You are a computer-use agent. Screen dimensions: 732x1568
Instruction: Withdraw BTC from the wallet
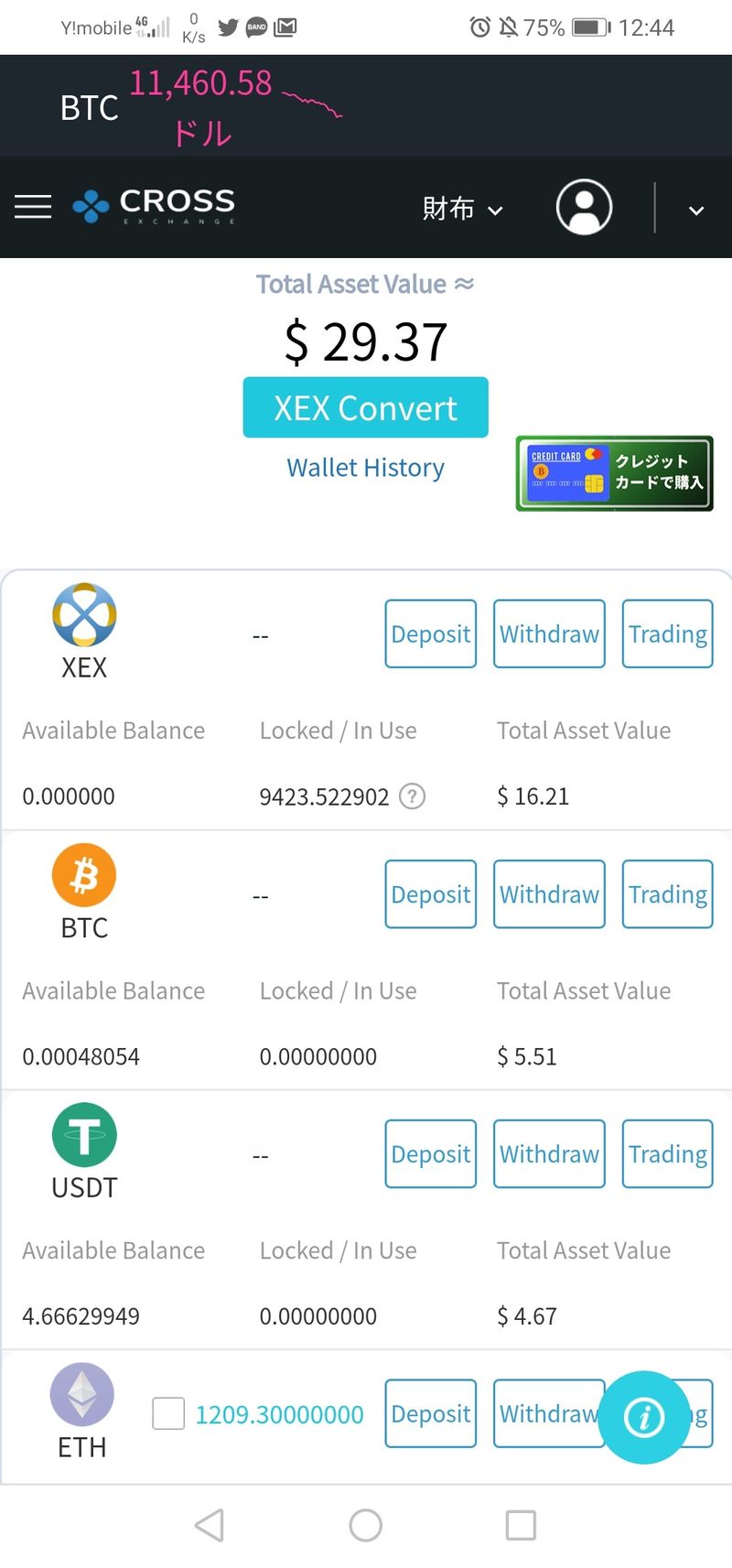pyautogui.click(x=549, y=893)
